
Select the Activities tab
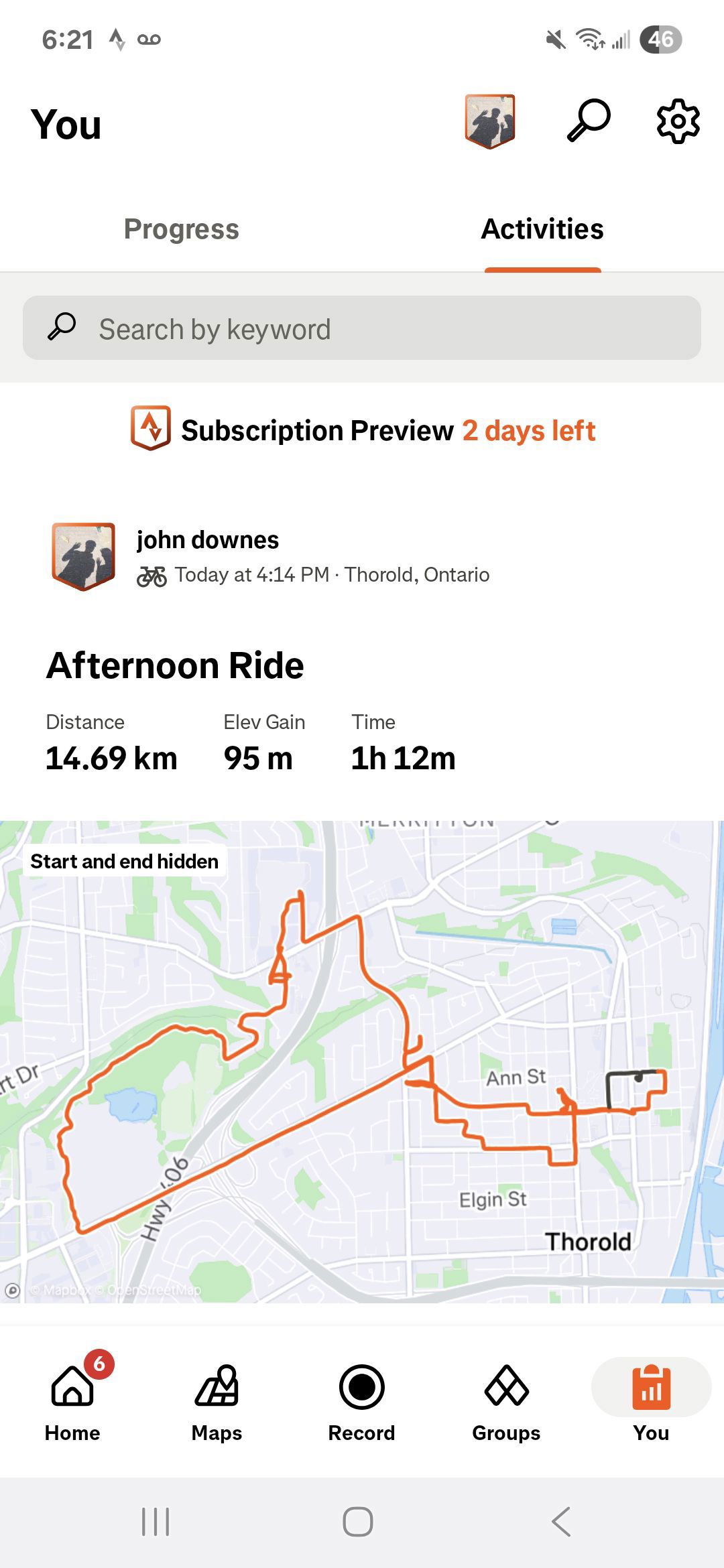(x=542, y=229)
